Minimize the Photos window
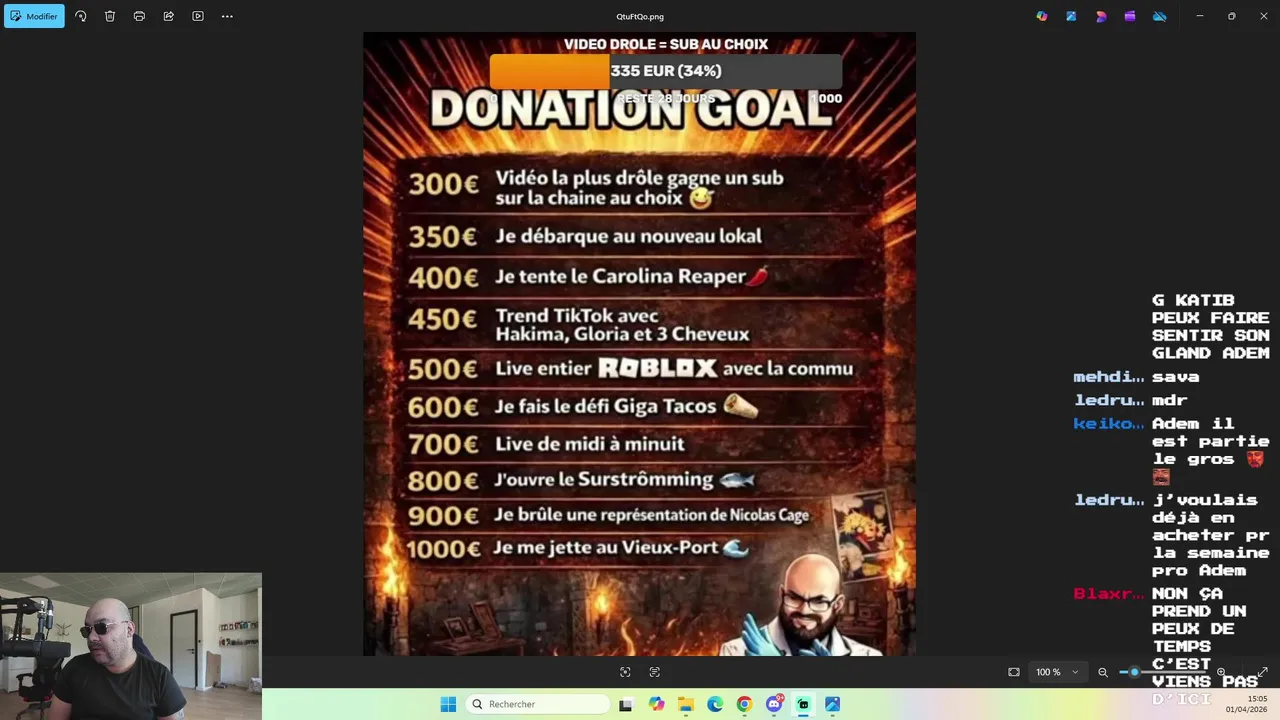 (1200, 16)
